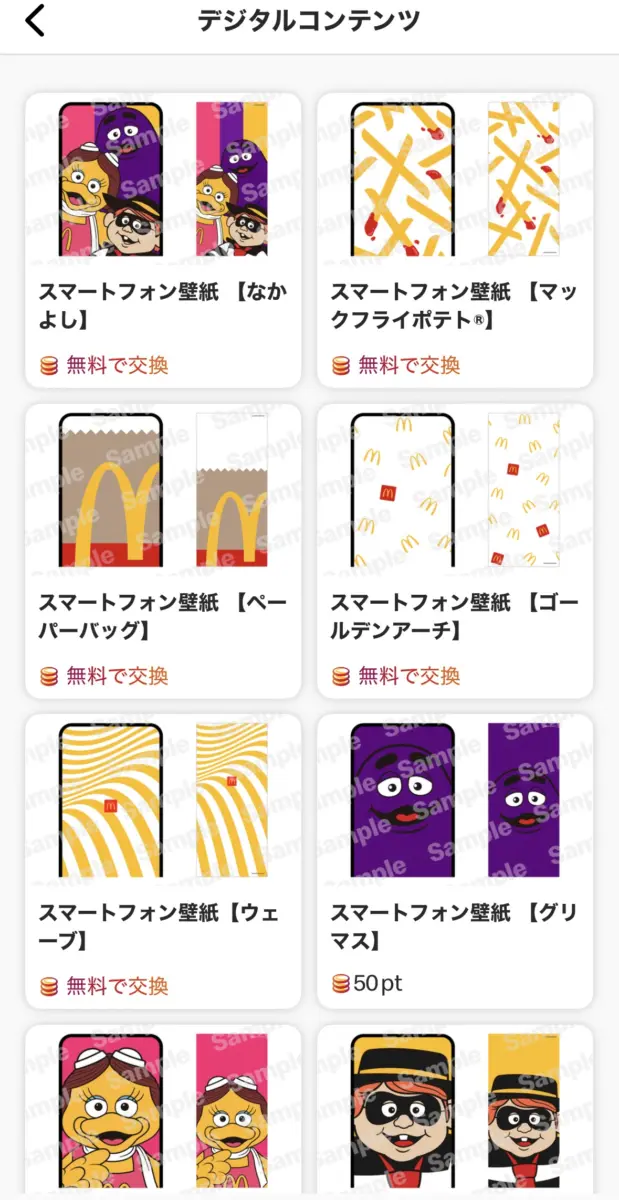Open the pink bird character wallpaper card
The height and width of the screenshot is (1200, 619).
point(162,1110)
